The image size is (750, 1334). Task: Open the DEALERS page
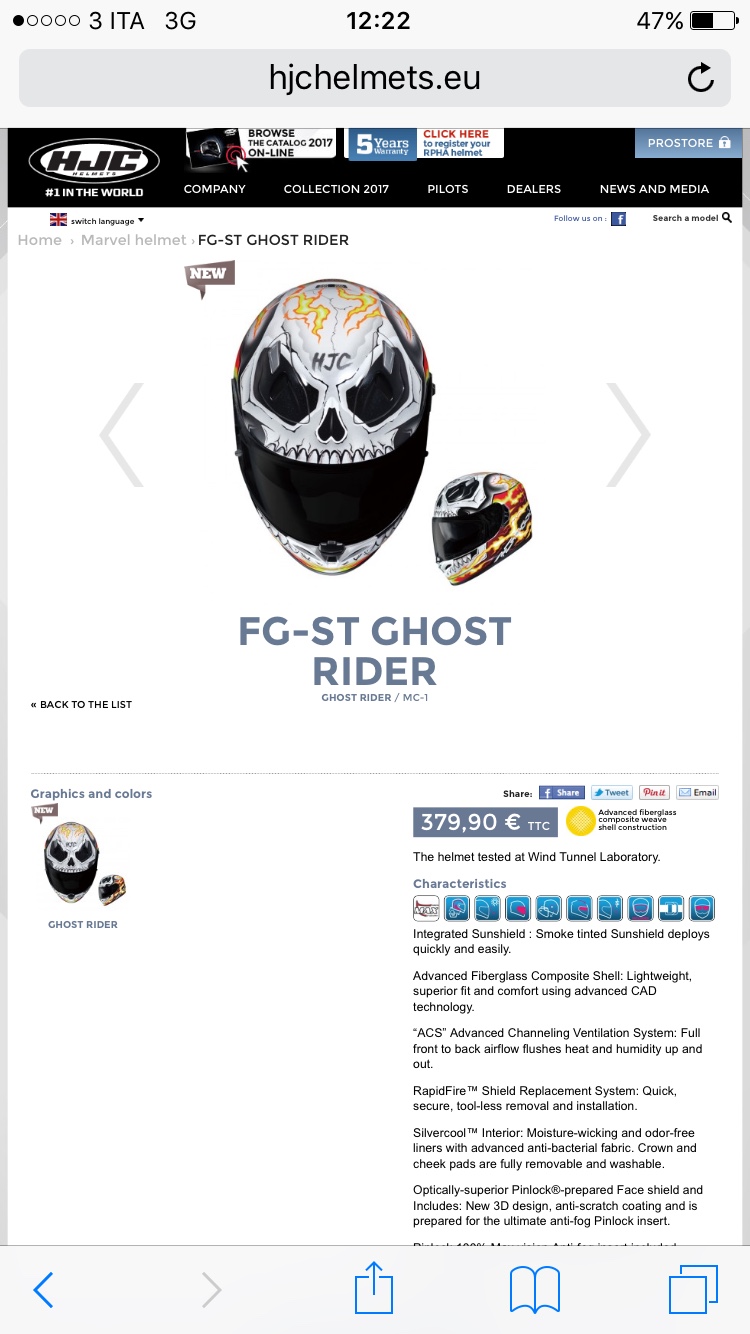[x=534, y=189]
